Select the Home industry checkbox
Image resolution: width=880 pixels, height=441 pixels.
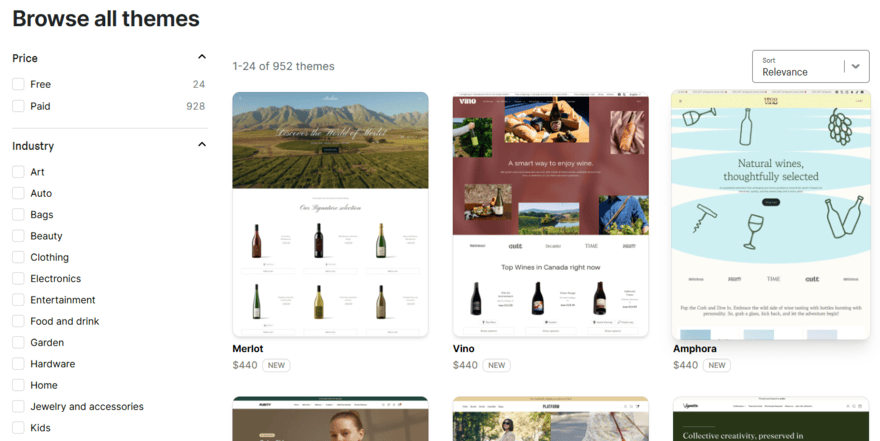[x=18, y=385]
